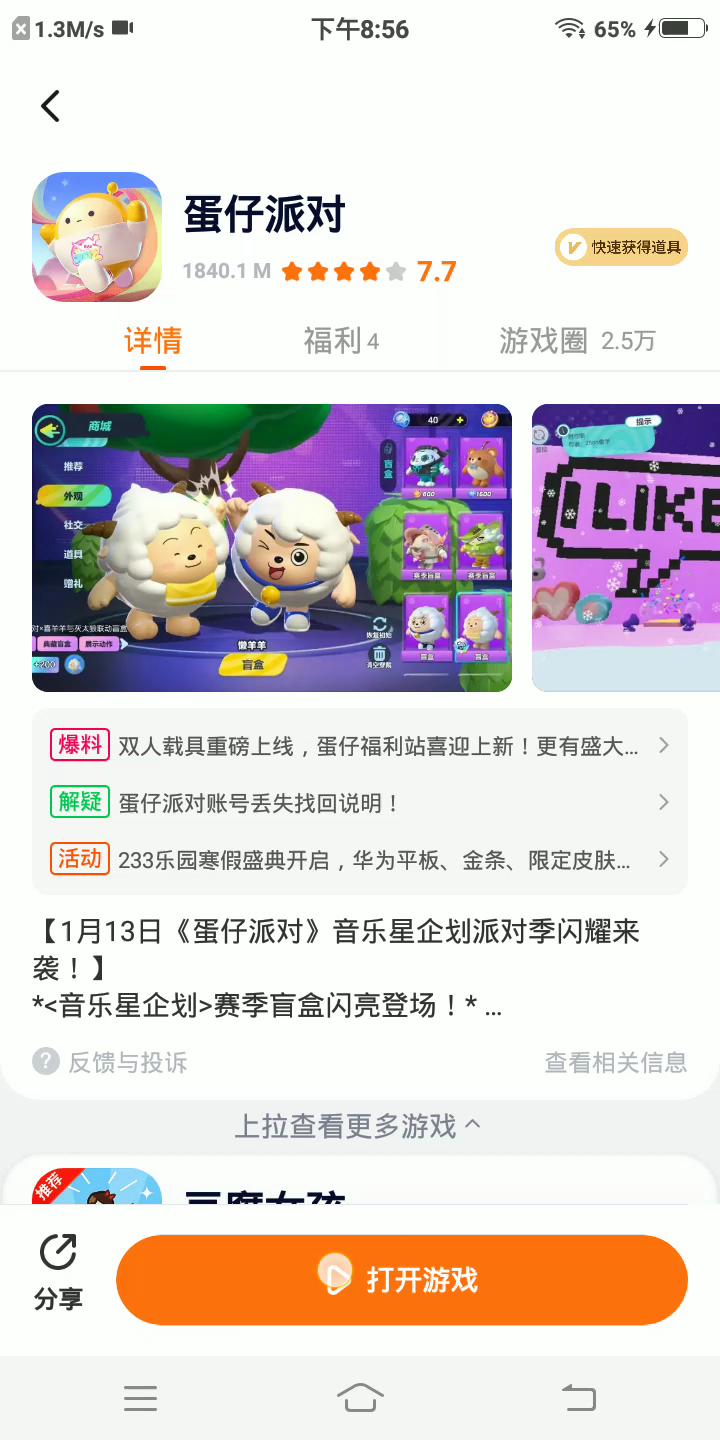The height and width of the screenshot is (1440, 720).
Task: Open 反馈与投诉
Action: click(x=110, y=1062)
